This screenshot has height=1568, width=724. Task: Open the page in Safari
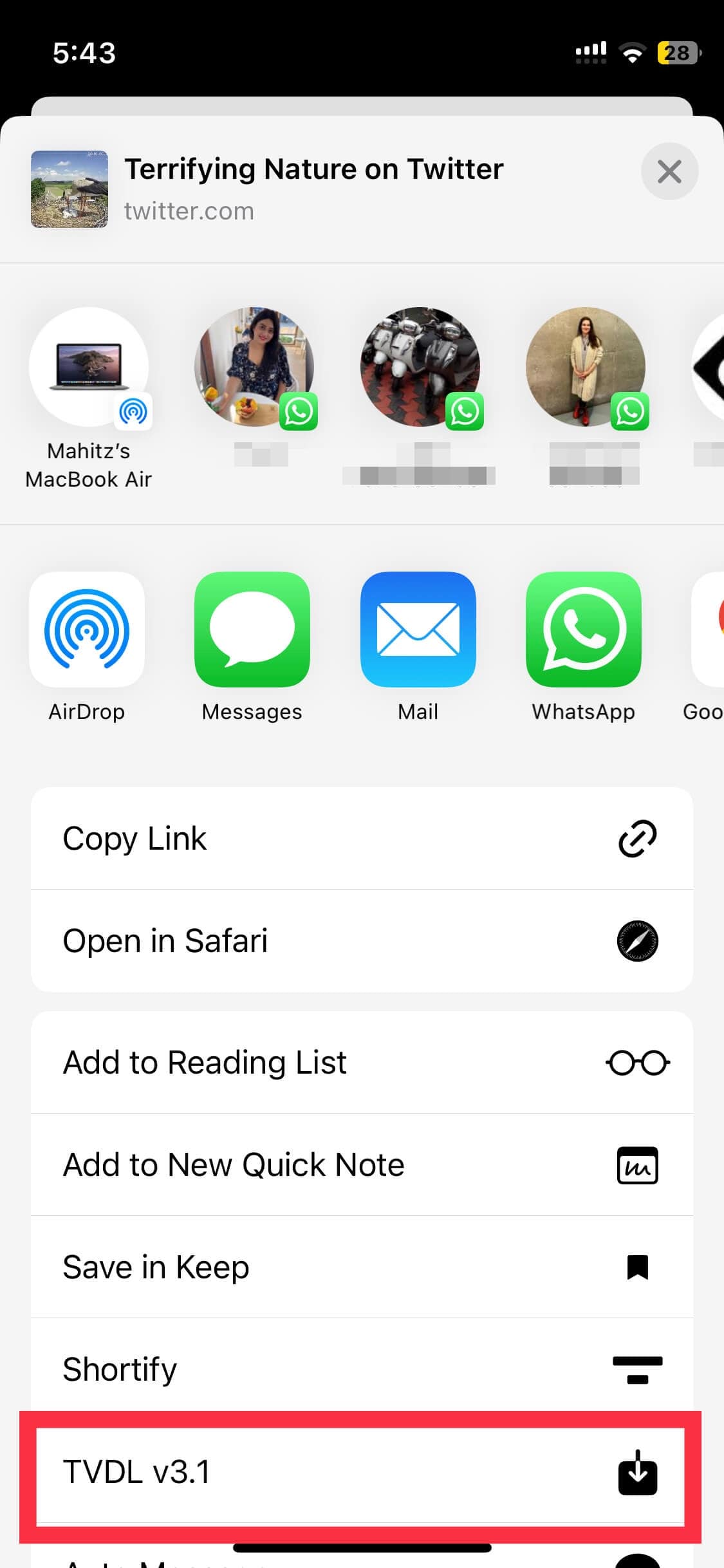[x=362, y=941]
